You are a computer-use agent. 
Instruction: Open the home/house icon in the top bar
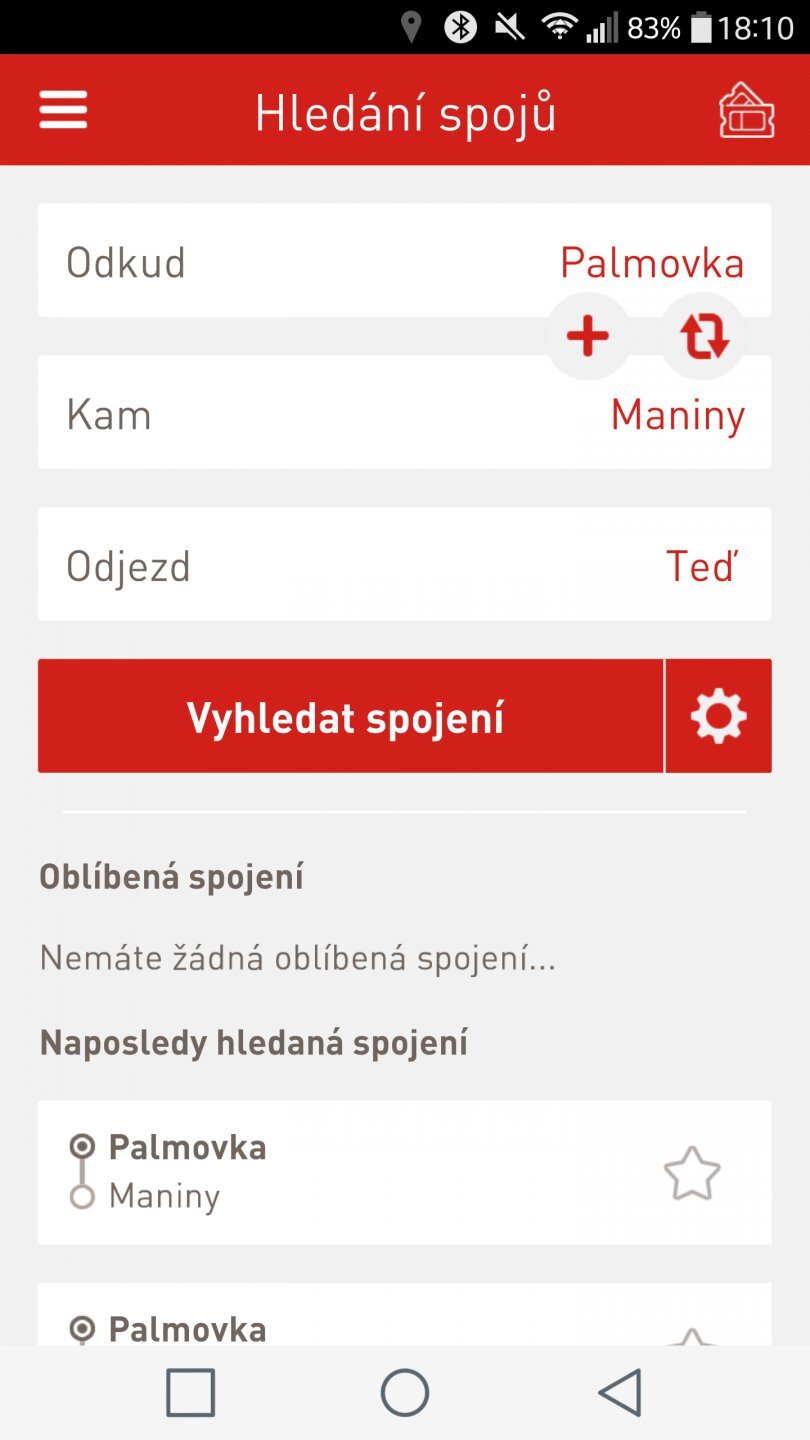tap(745, 110)
